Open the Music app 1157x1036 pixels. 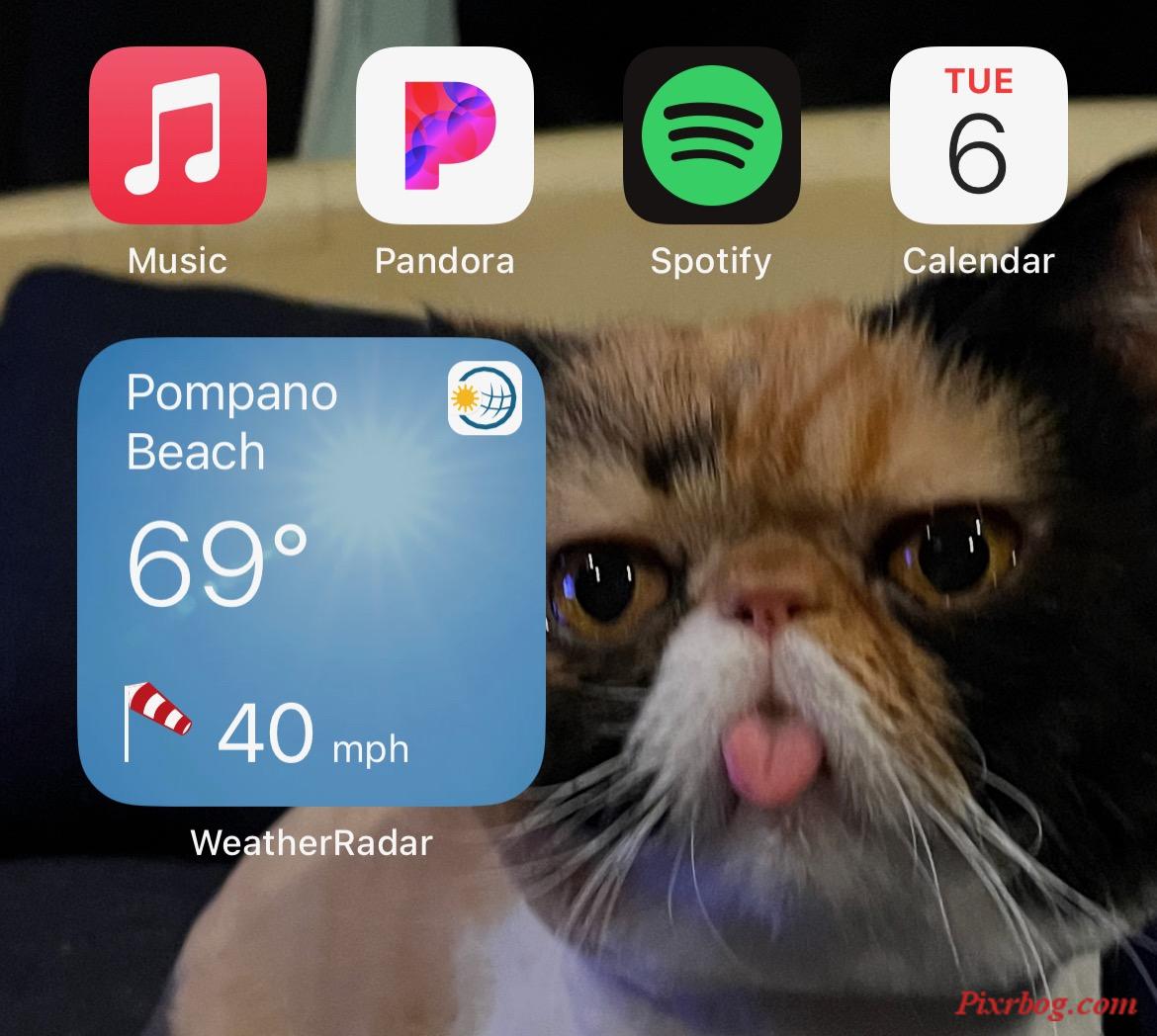pyautogui.click(x=178, y=135)
